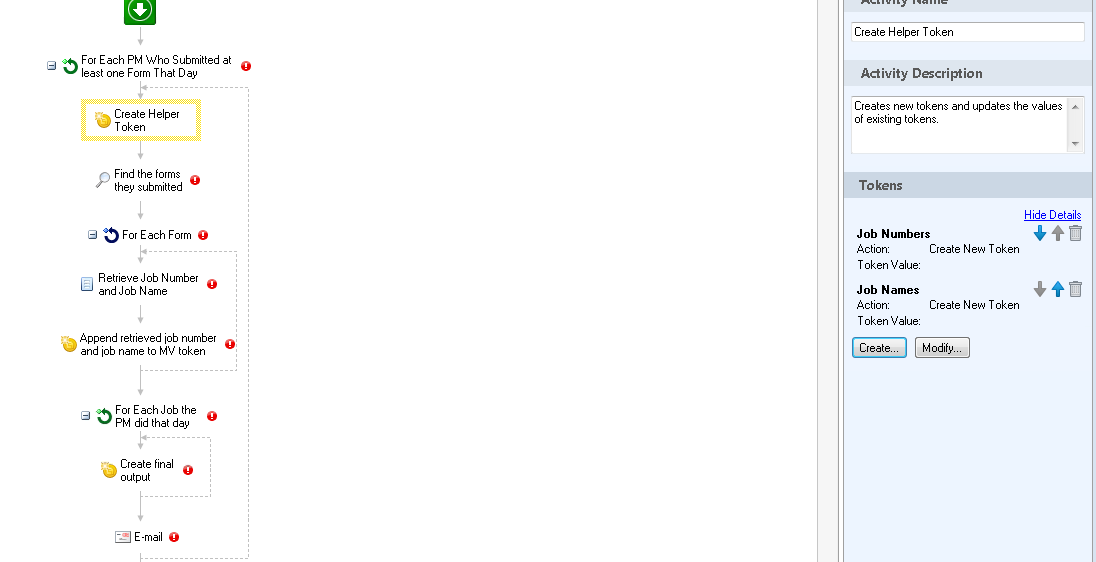Select the Create final output activity
This screenshot has height=562, width=1096.
(145, 470)
